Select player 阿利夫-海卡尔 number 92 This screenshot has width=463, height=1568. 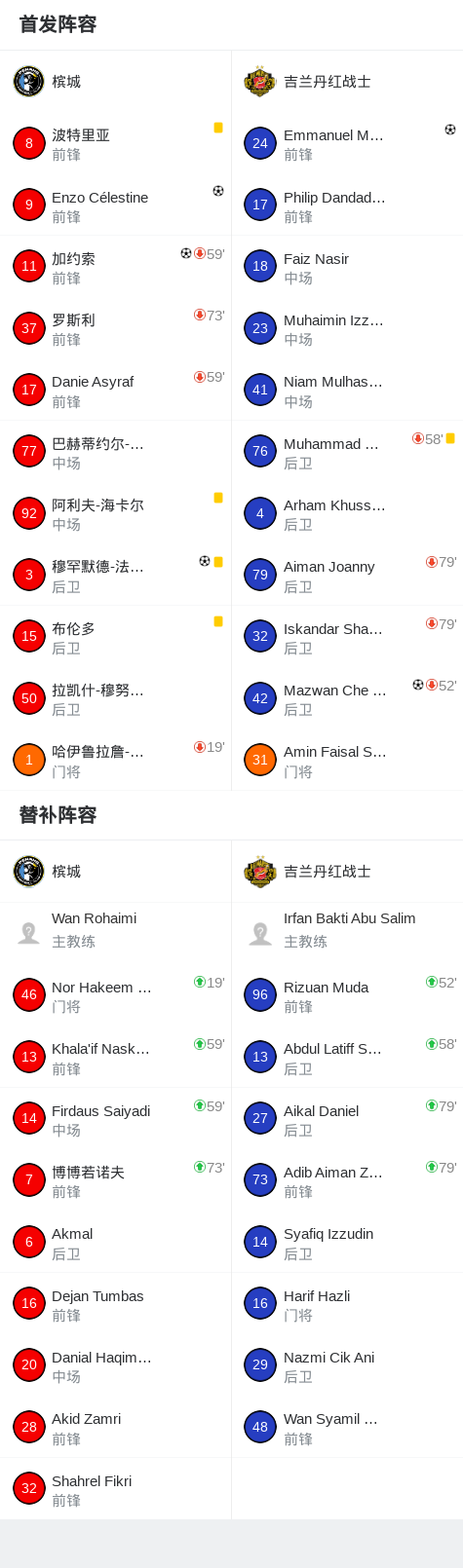click(x=115, y=513)
